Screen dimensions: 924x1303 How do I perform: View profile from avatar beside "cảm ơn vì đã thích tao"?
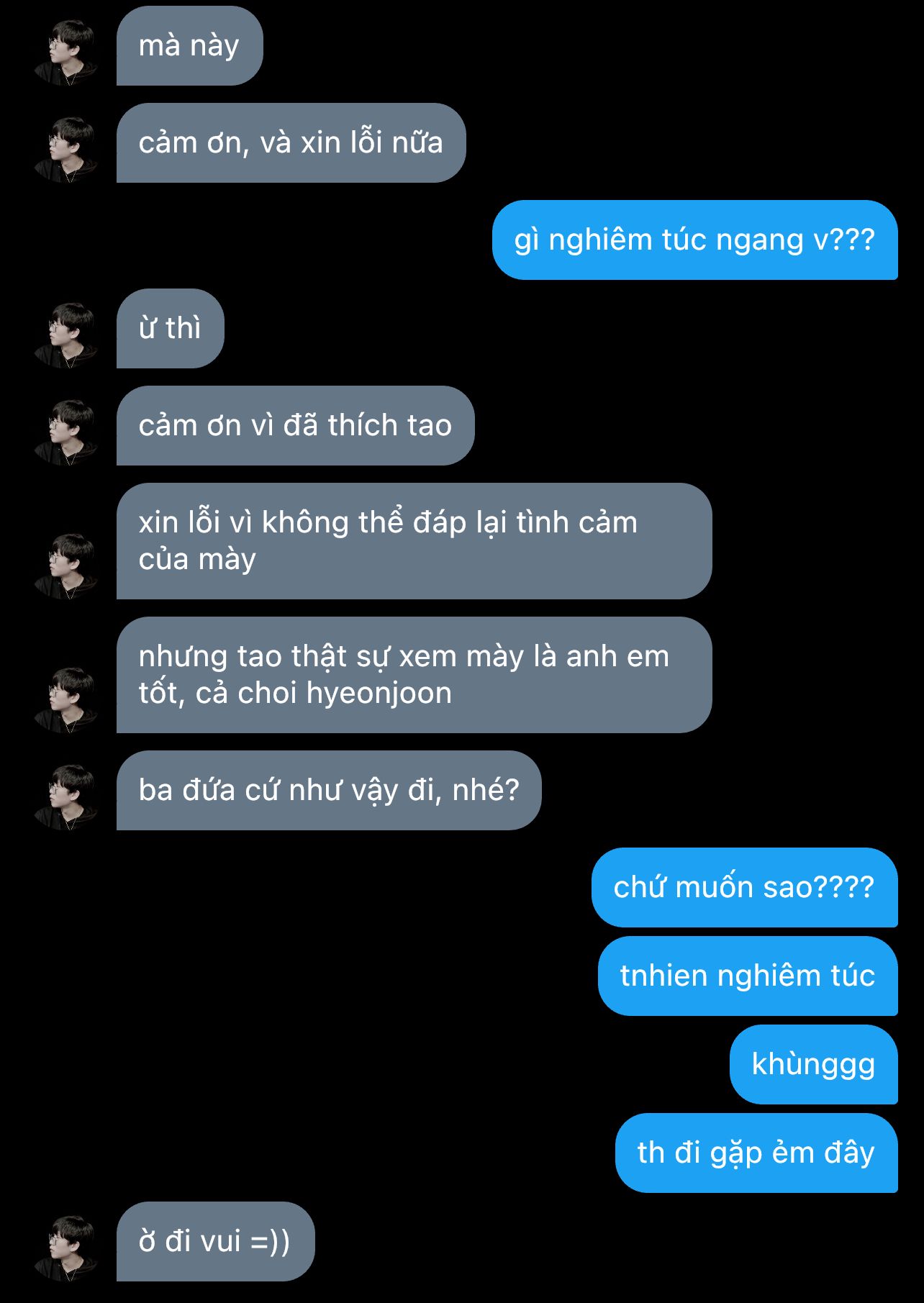pos(66,432)
